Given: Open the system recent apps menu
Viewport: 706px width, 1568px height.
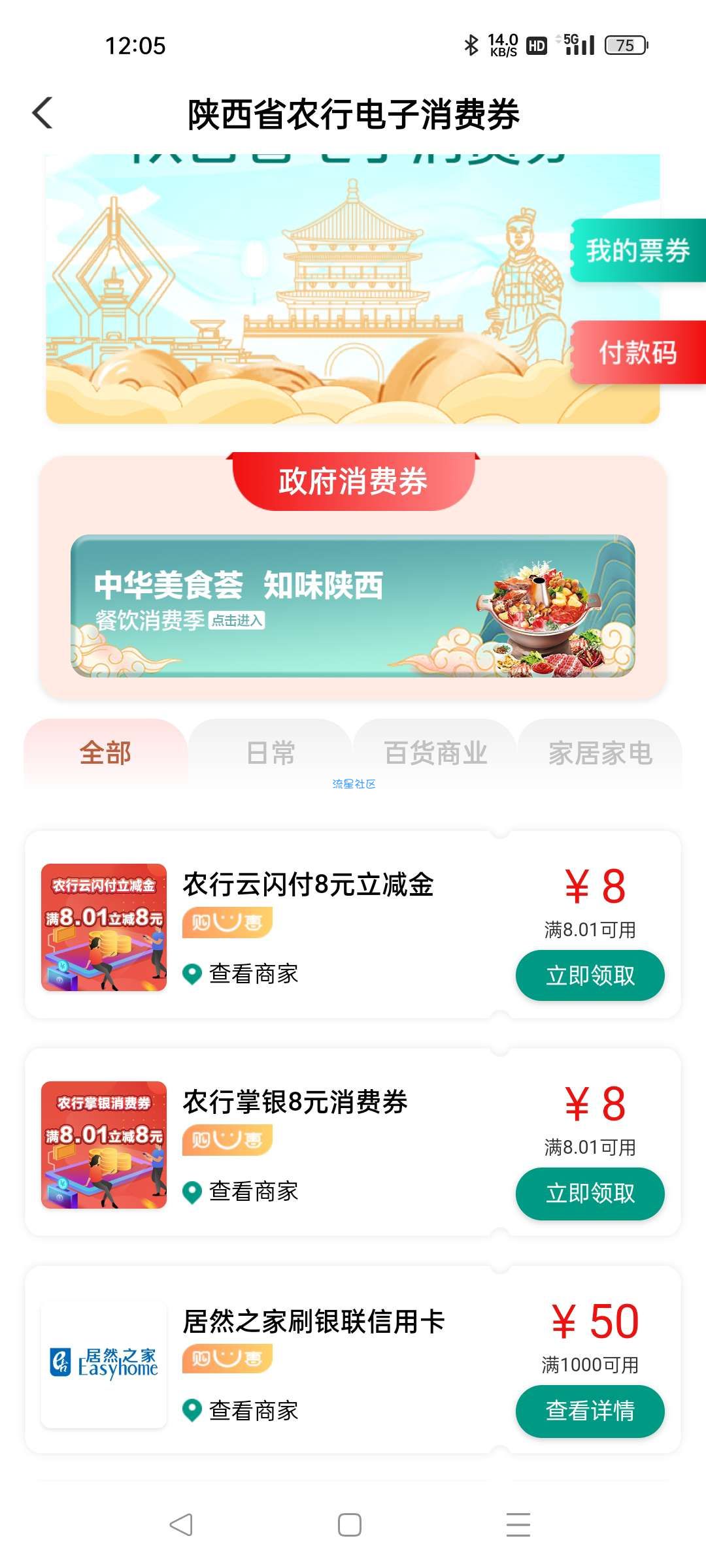Looking at the screenshot, I should [518, 1525].
